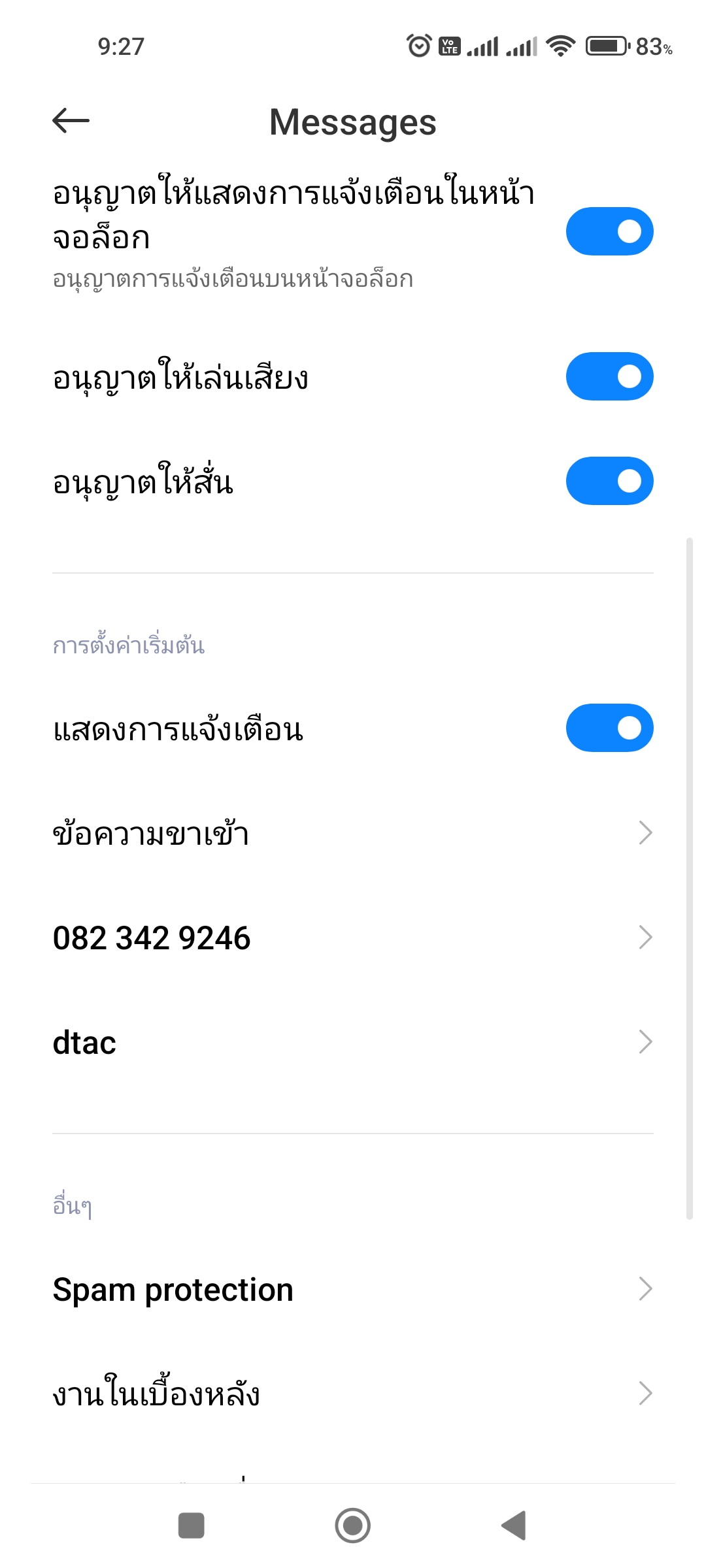Open Spam protection
Image resolution: width=706 pixels, height=1568 pixels.
[x=353, y=1290]
